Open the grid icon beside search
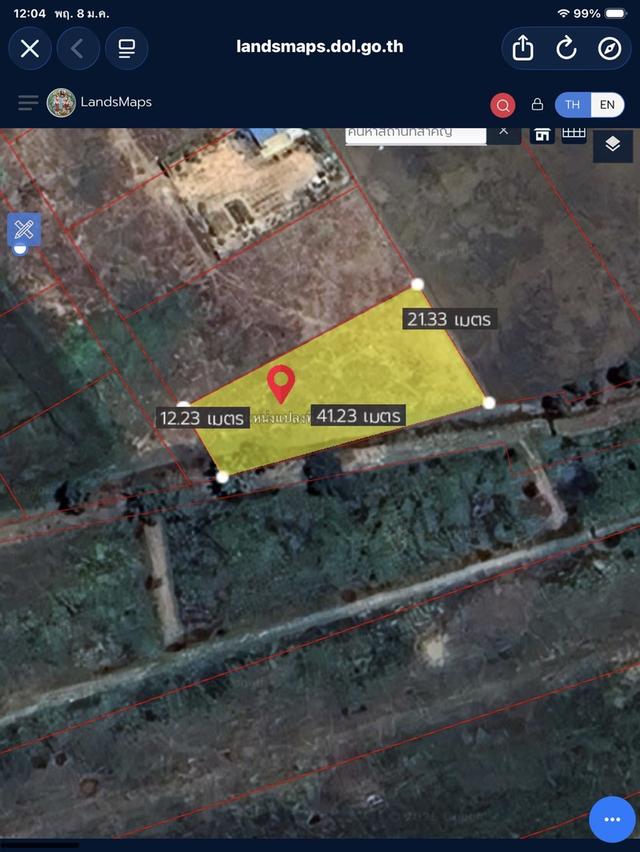This screenshot has width=640, height=852. (x=574, y=133)
